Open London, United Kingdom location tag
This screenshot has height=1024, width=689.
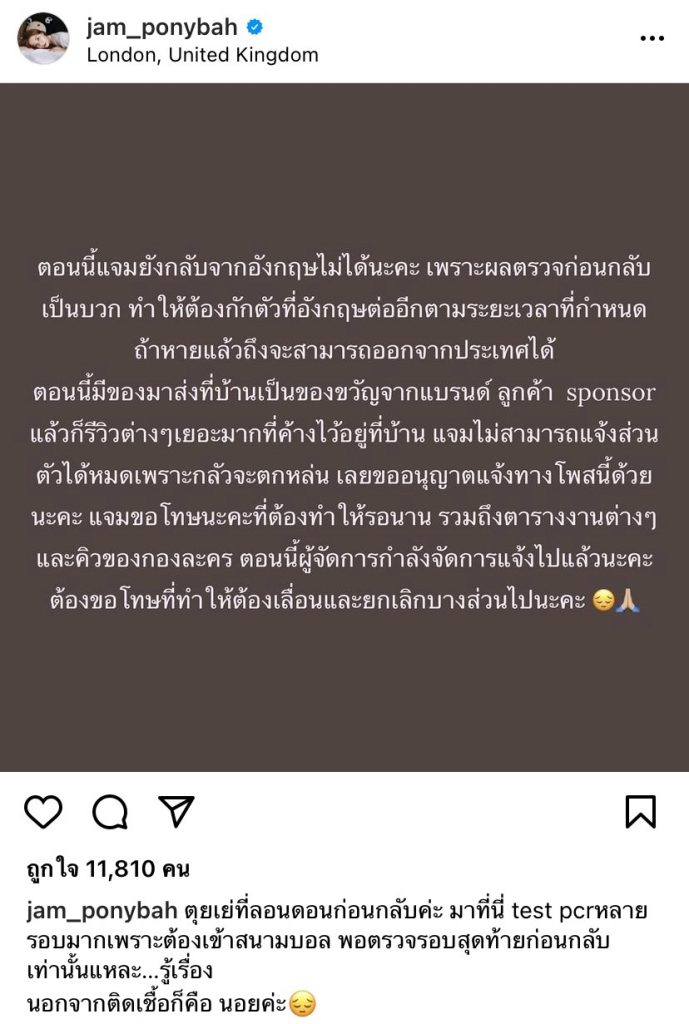coord(202,55)
